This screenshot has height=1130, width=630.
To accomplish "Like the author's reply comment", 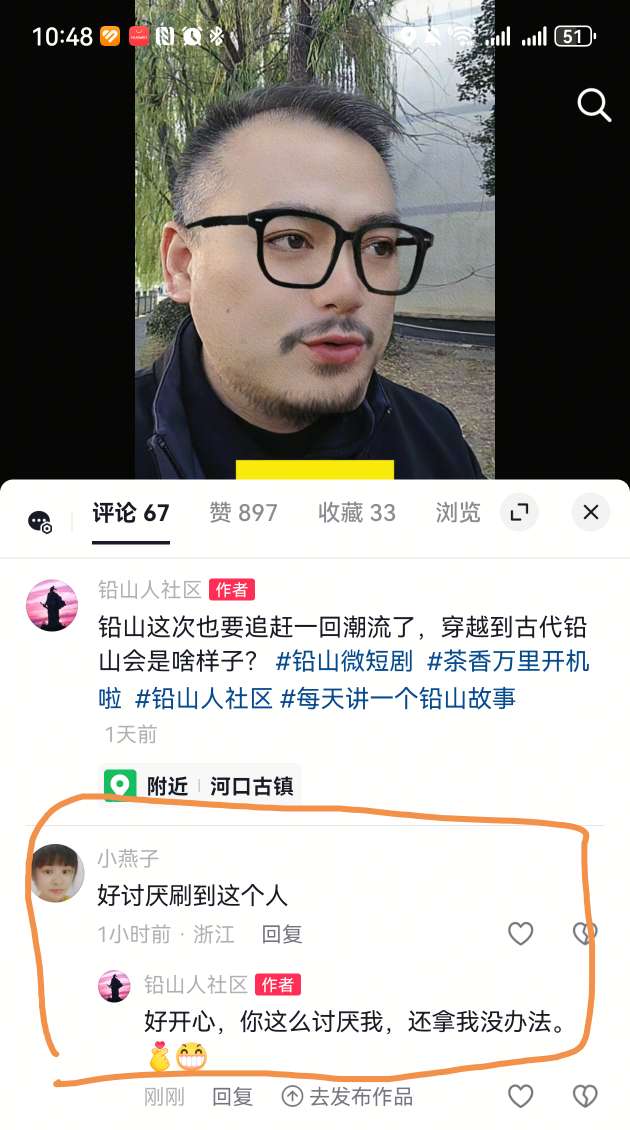I will [520, 1096].
